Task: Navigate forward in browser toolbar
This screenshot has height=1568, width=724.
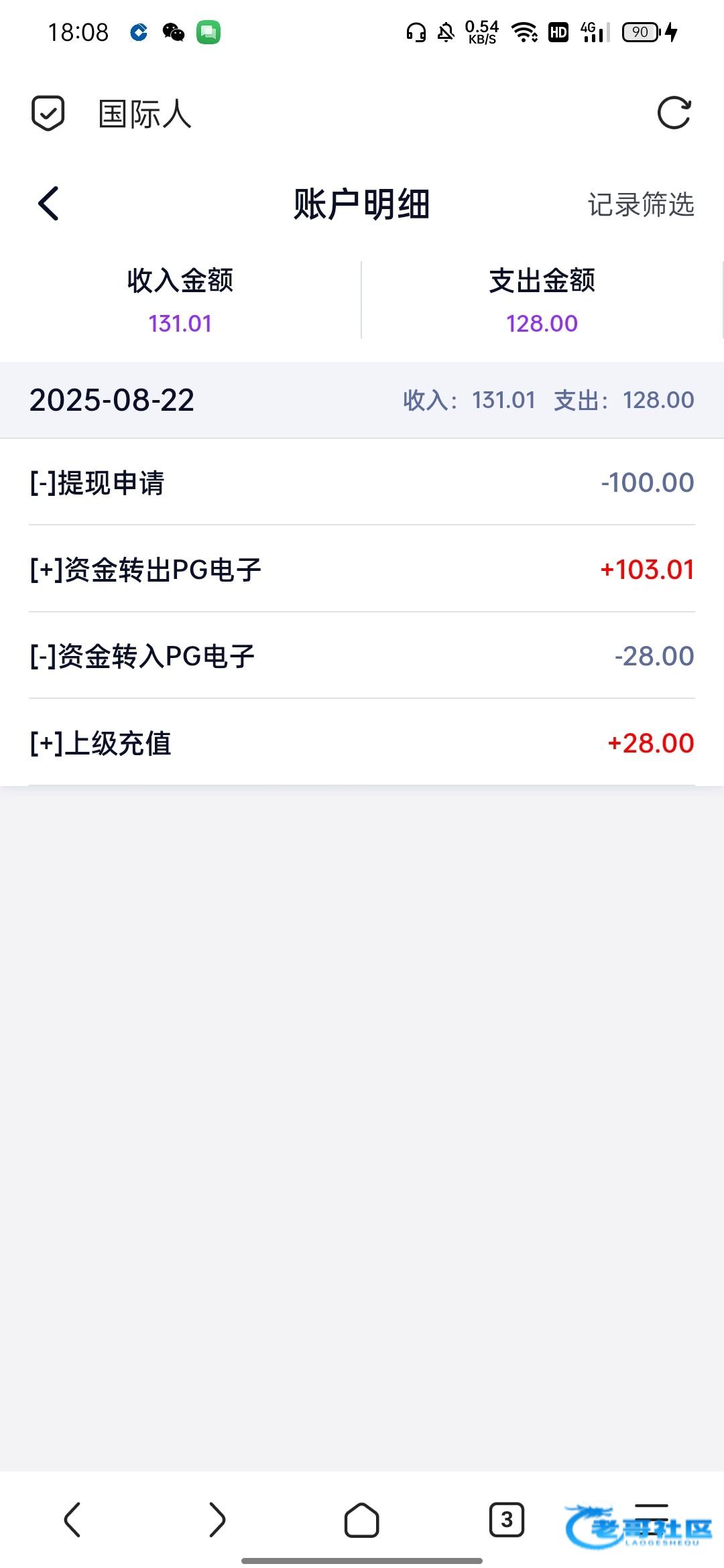Action: (x=217, y=1519)
